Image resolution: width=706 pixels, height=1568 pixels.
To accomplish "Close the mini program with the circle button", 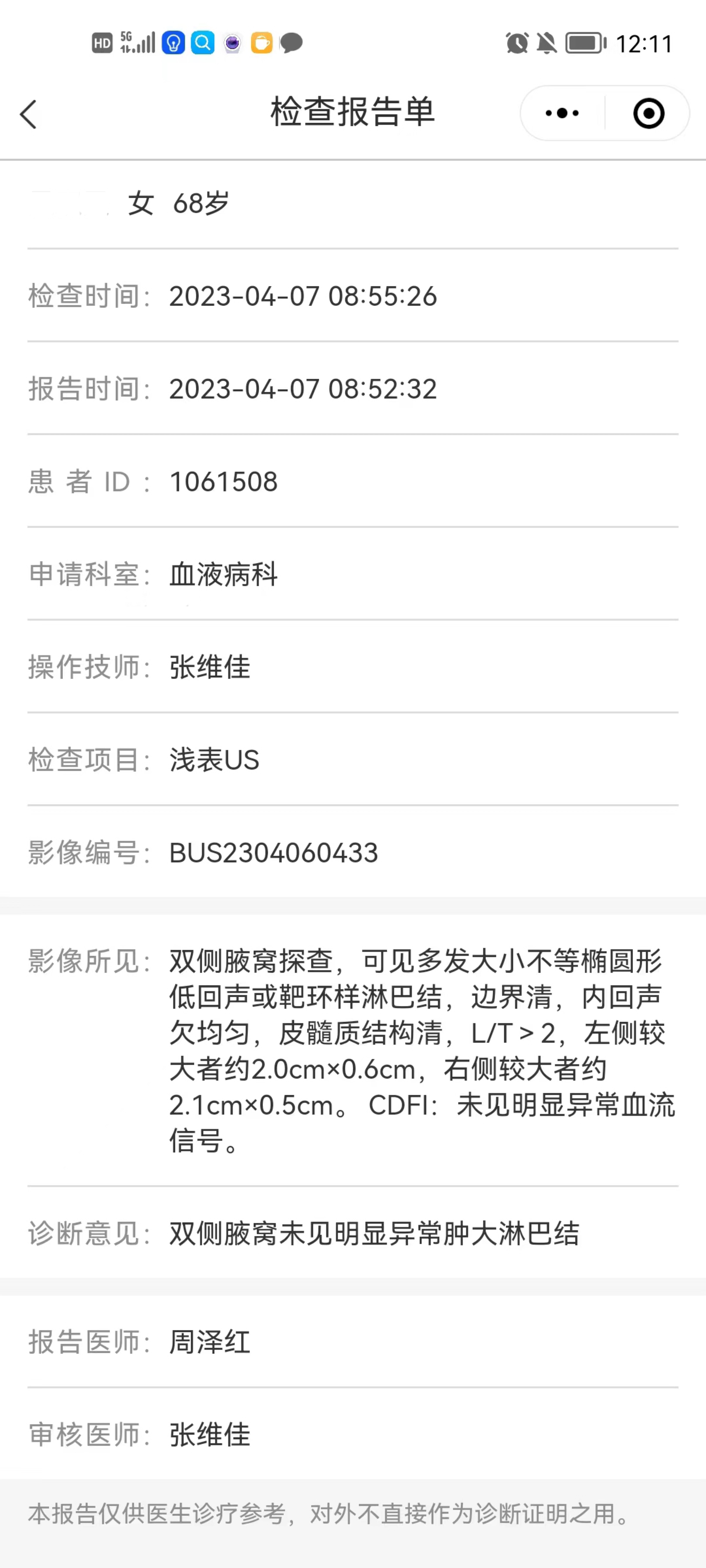I will click(x=649, y=113).
